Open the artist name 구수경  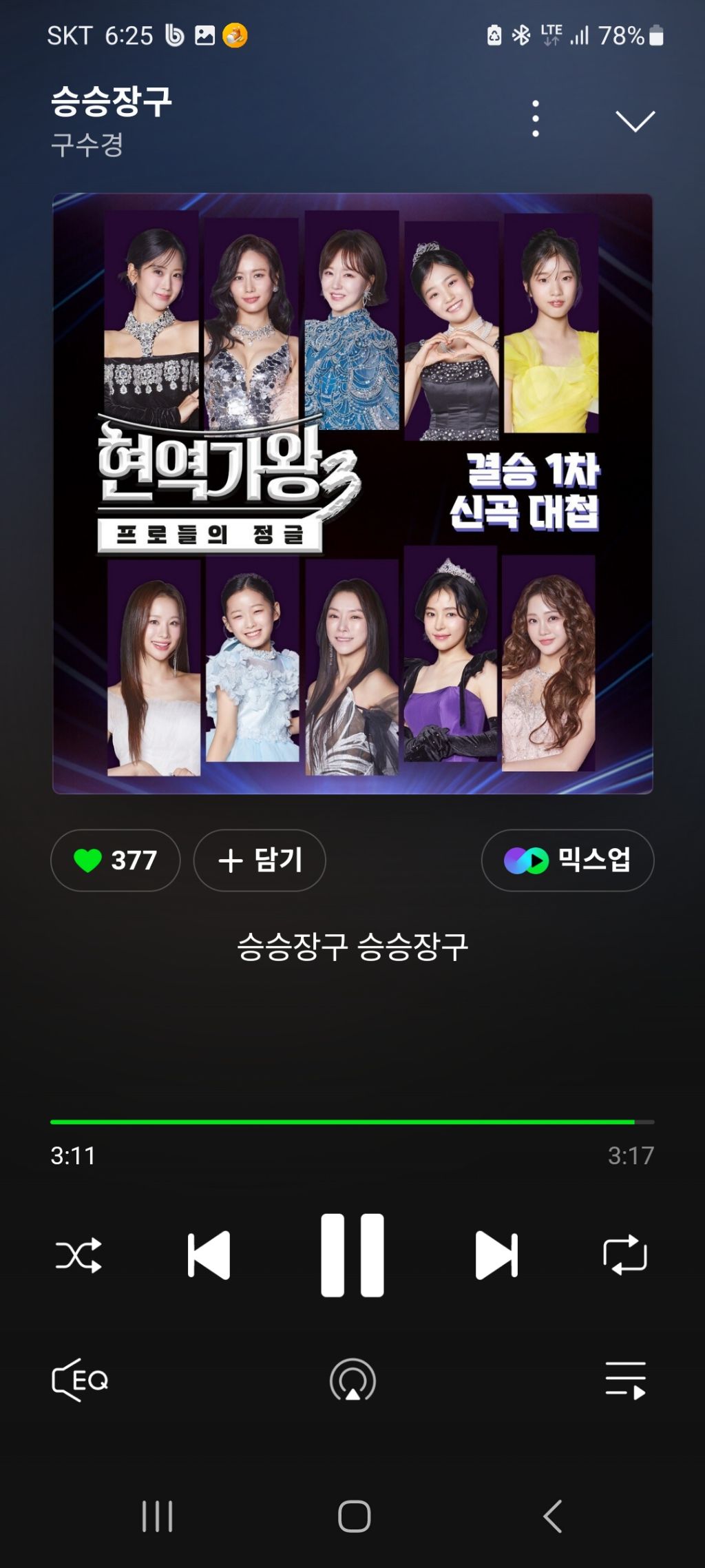(87, 145)
